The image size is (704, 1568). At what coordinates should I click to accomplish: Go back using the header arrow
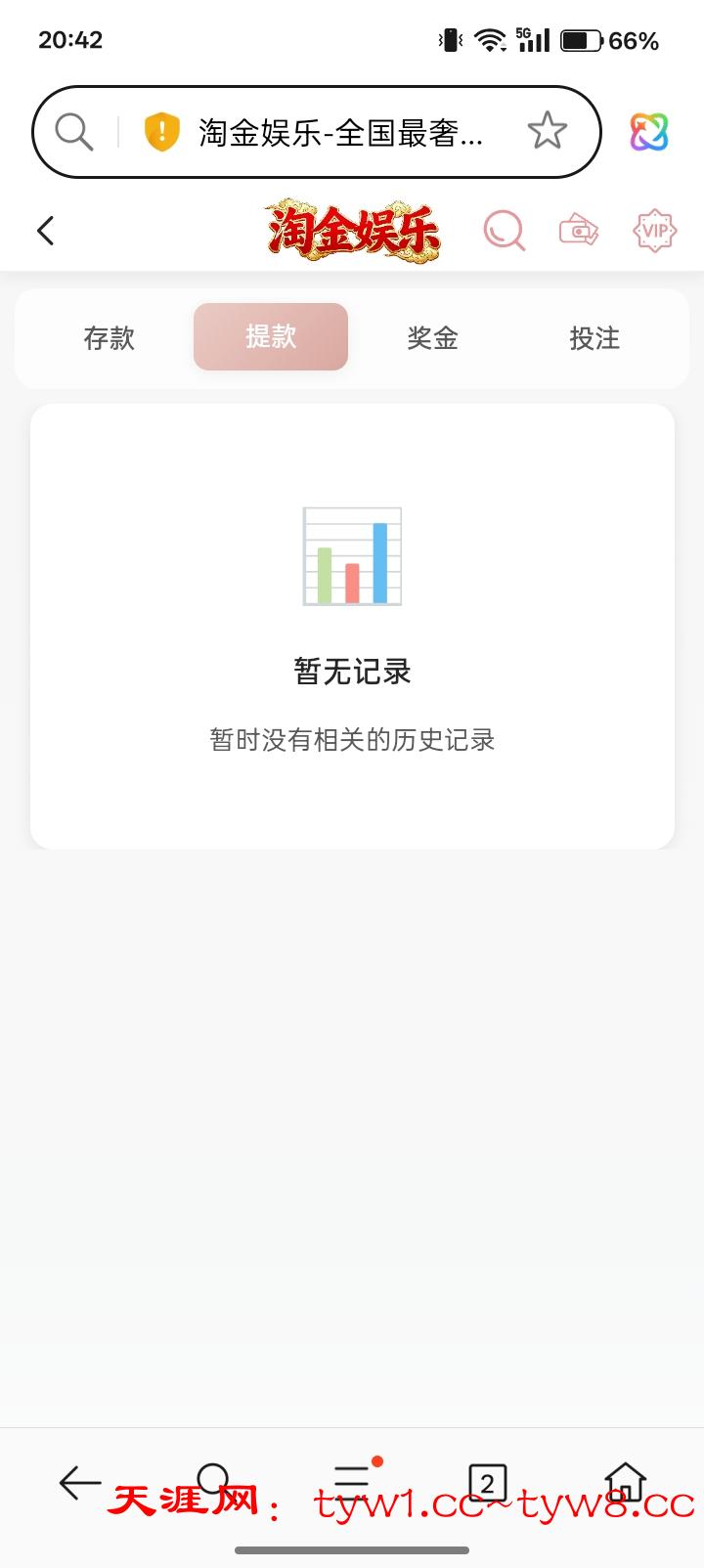pos(45,231)
